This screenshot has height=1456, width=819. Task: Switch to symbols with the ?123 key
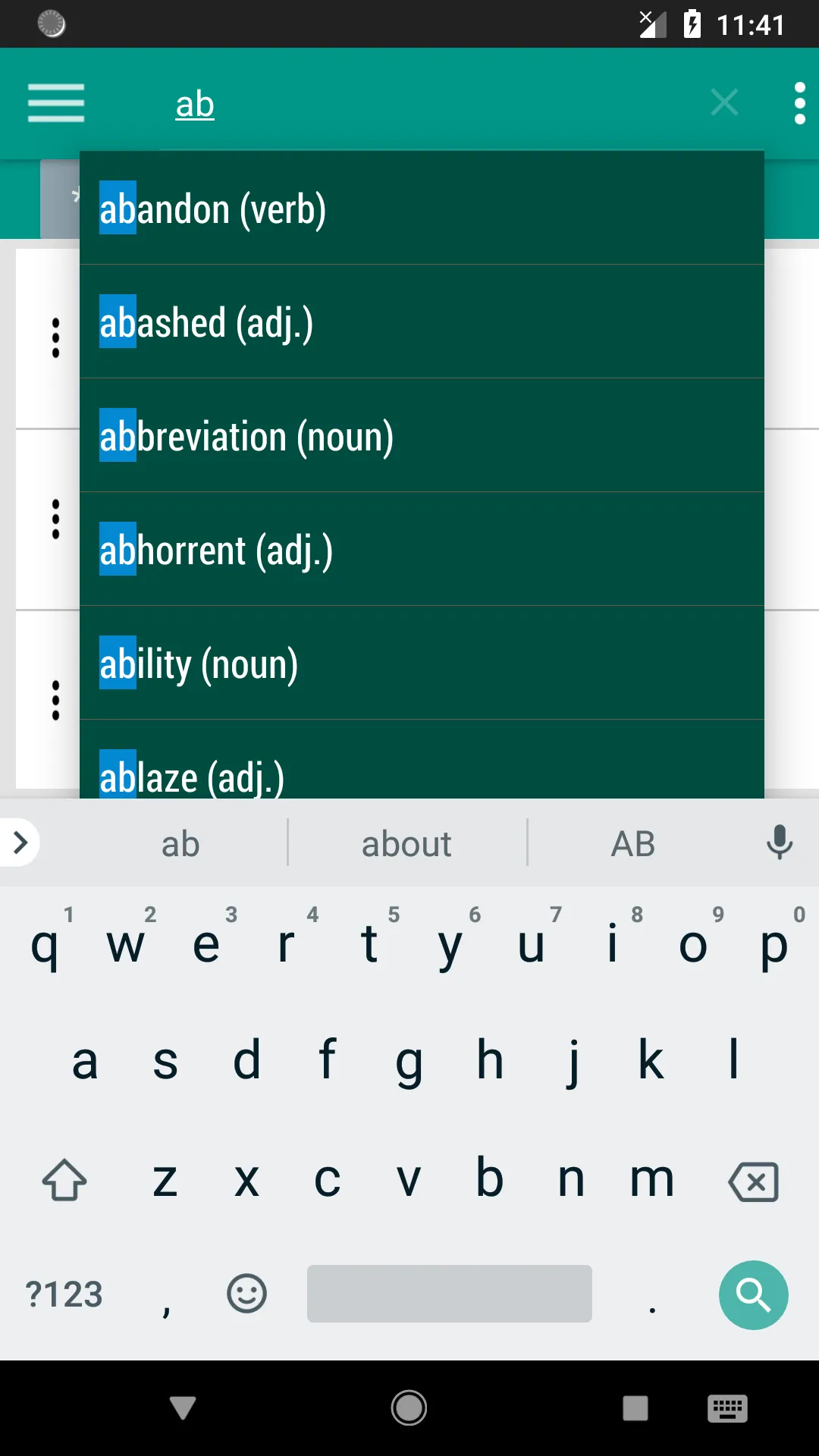point(64,1294)
